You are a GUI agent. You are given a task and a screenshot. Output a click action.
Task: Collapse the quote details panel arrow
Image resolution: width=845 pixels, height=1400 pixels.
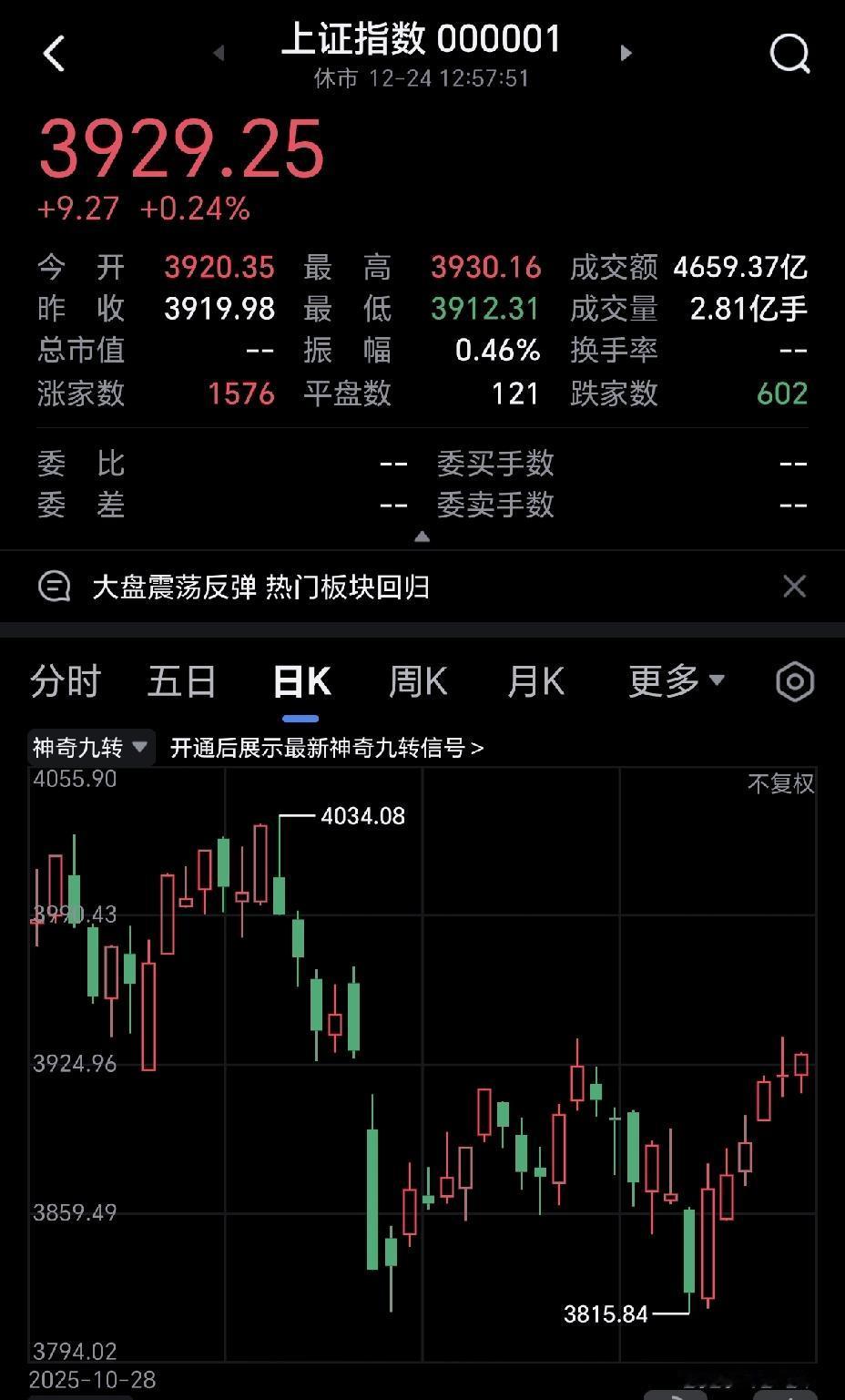click(x=422, y=536)
